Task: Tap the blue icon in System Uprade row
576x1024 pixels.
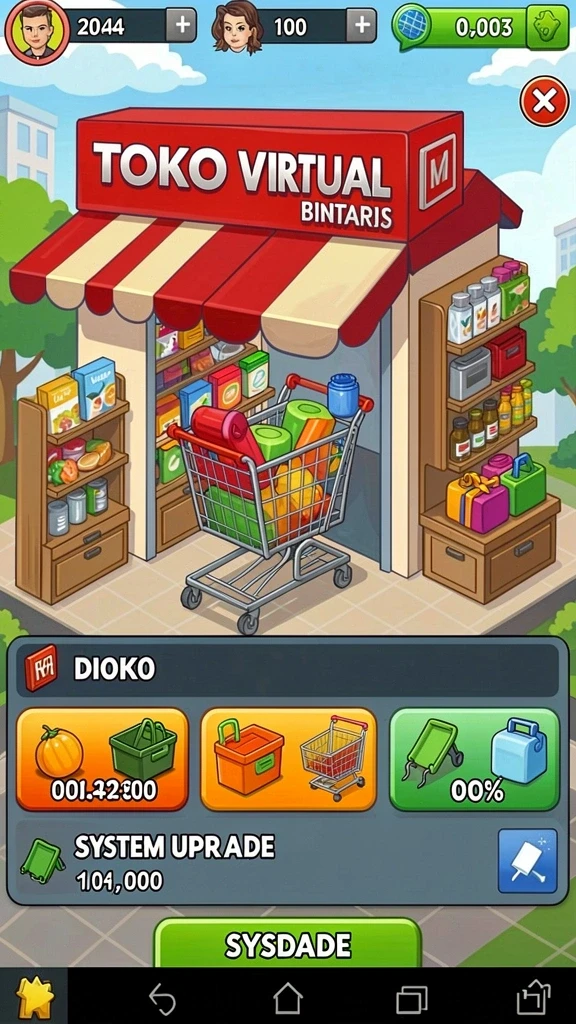Action: click(528, 861)
